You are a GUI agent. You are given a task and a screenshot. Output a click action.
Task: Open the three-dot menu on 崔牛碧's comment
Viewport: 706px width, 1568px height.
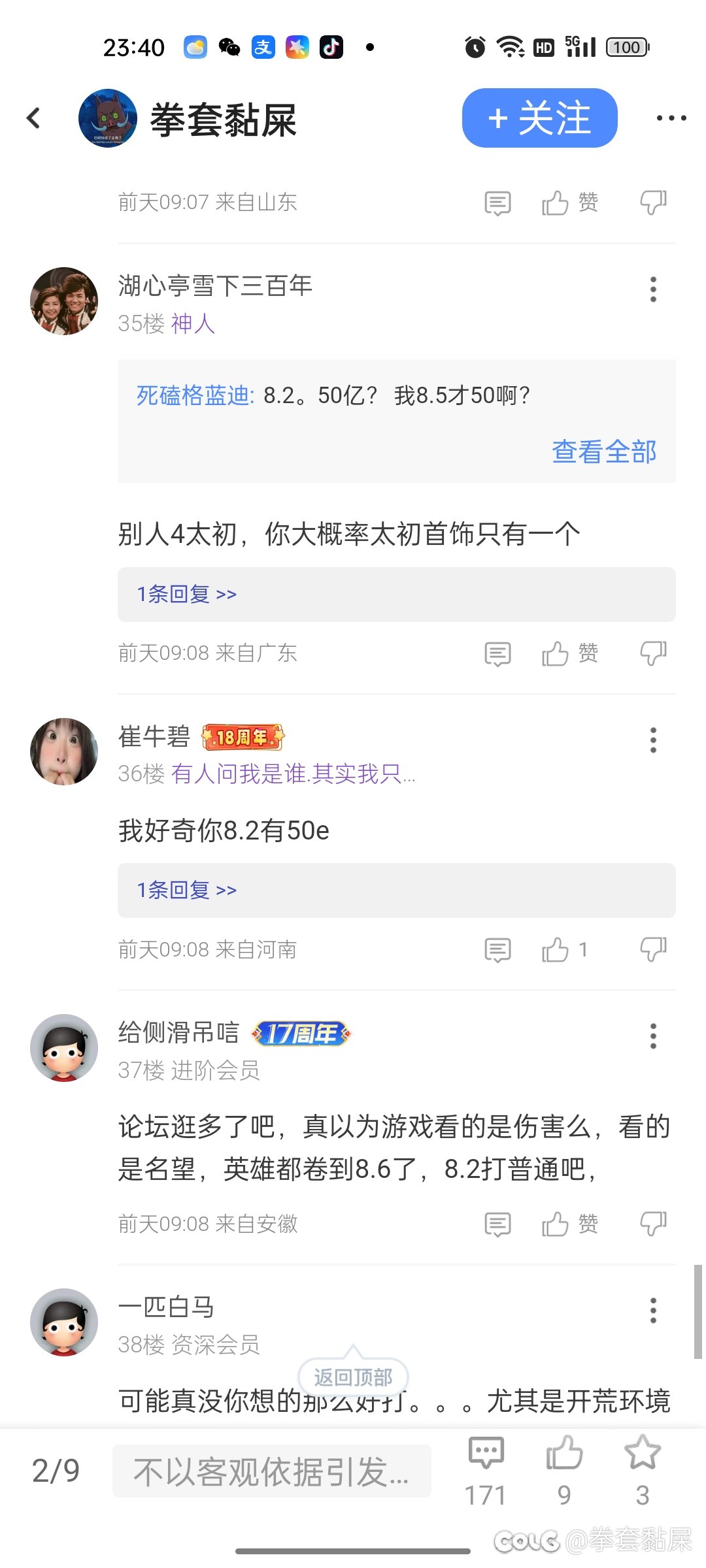coord(652,741)
